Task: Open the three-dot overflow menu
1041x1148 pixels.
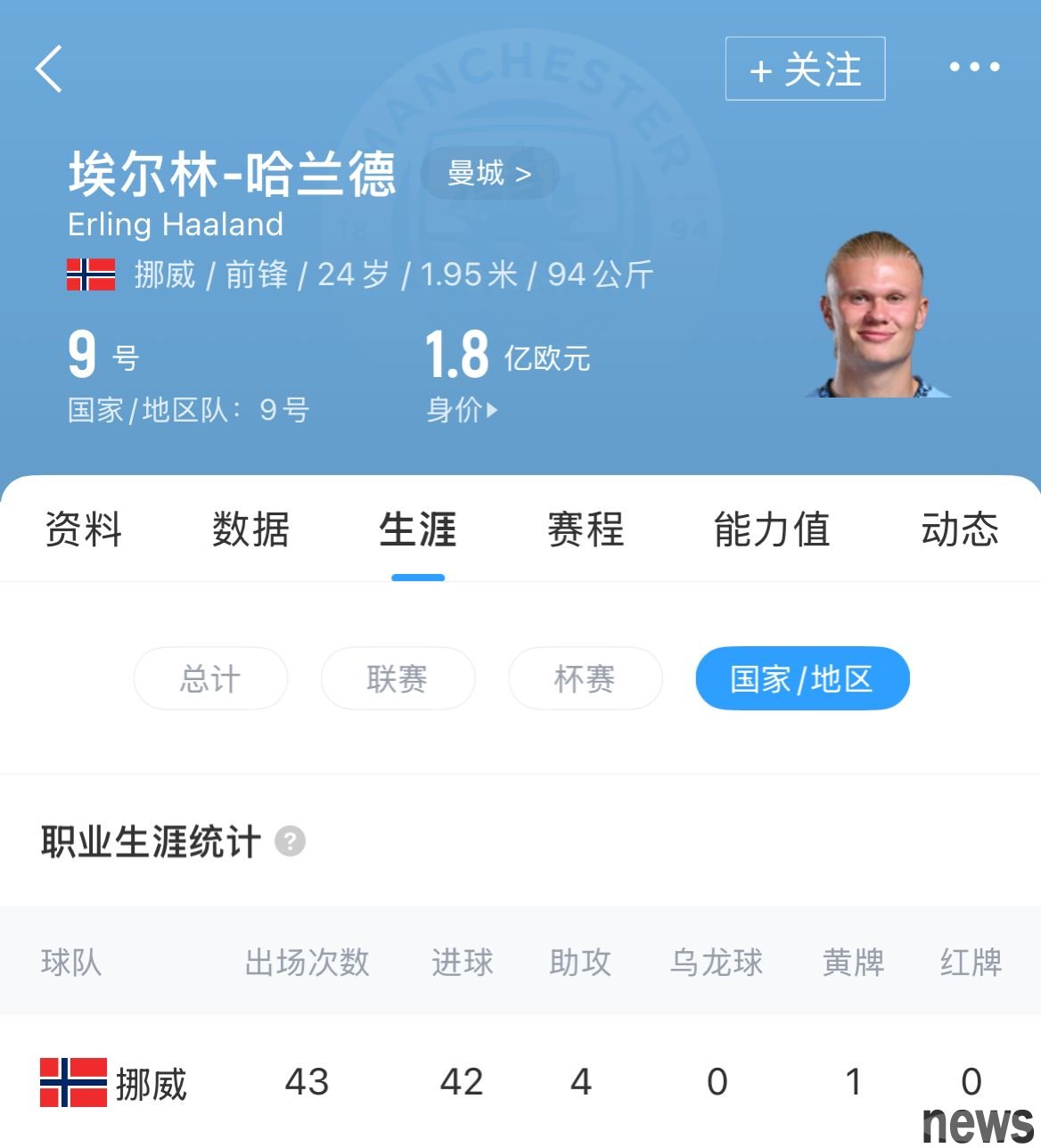Action: pyautogui.click(x=973, y=67)
